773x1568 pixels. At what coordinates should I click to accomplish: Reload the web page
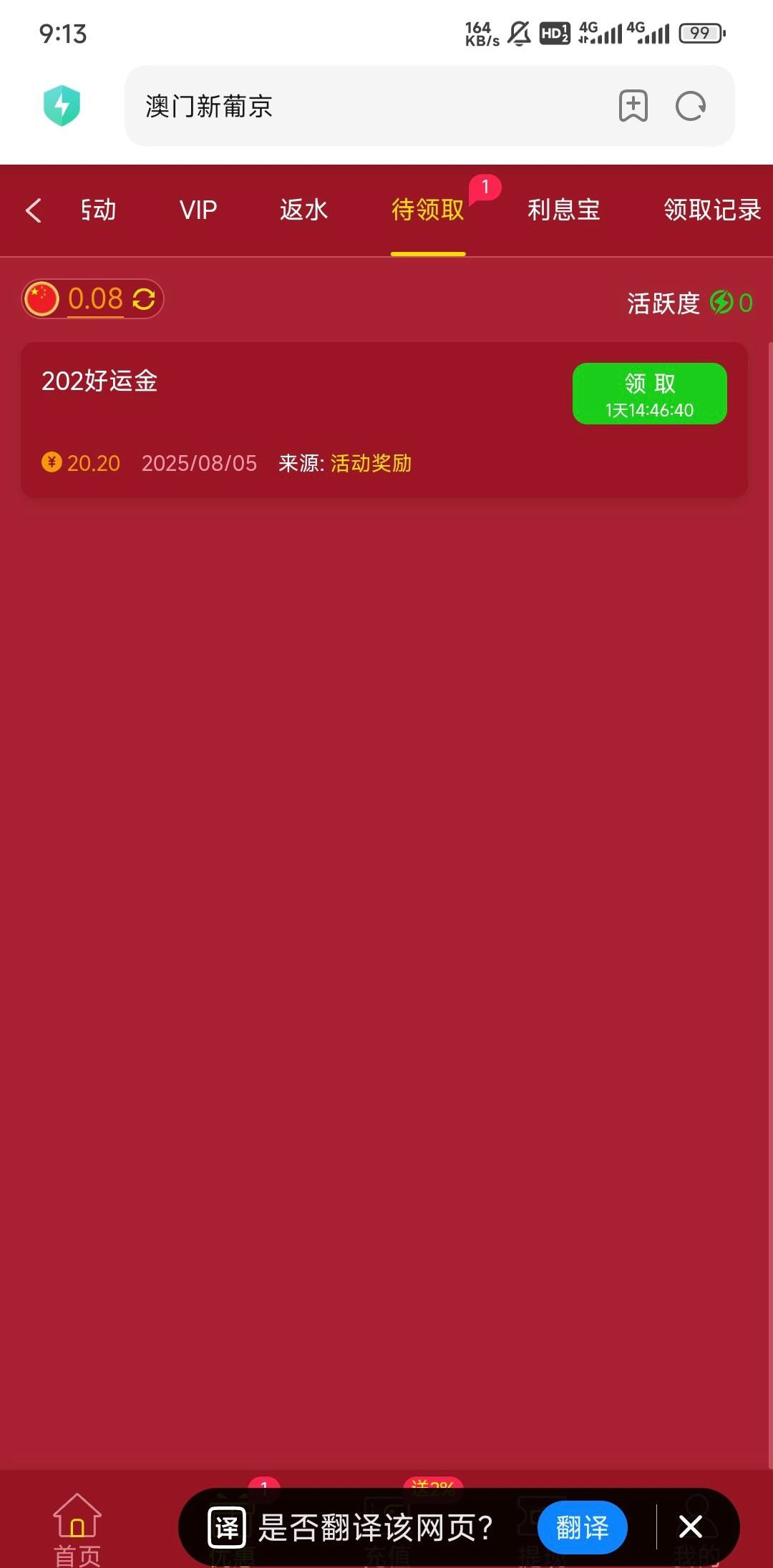[691, 106]
